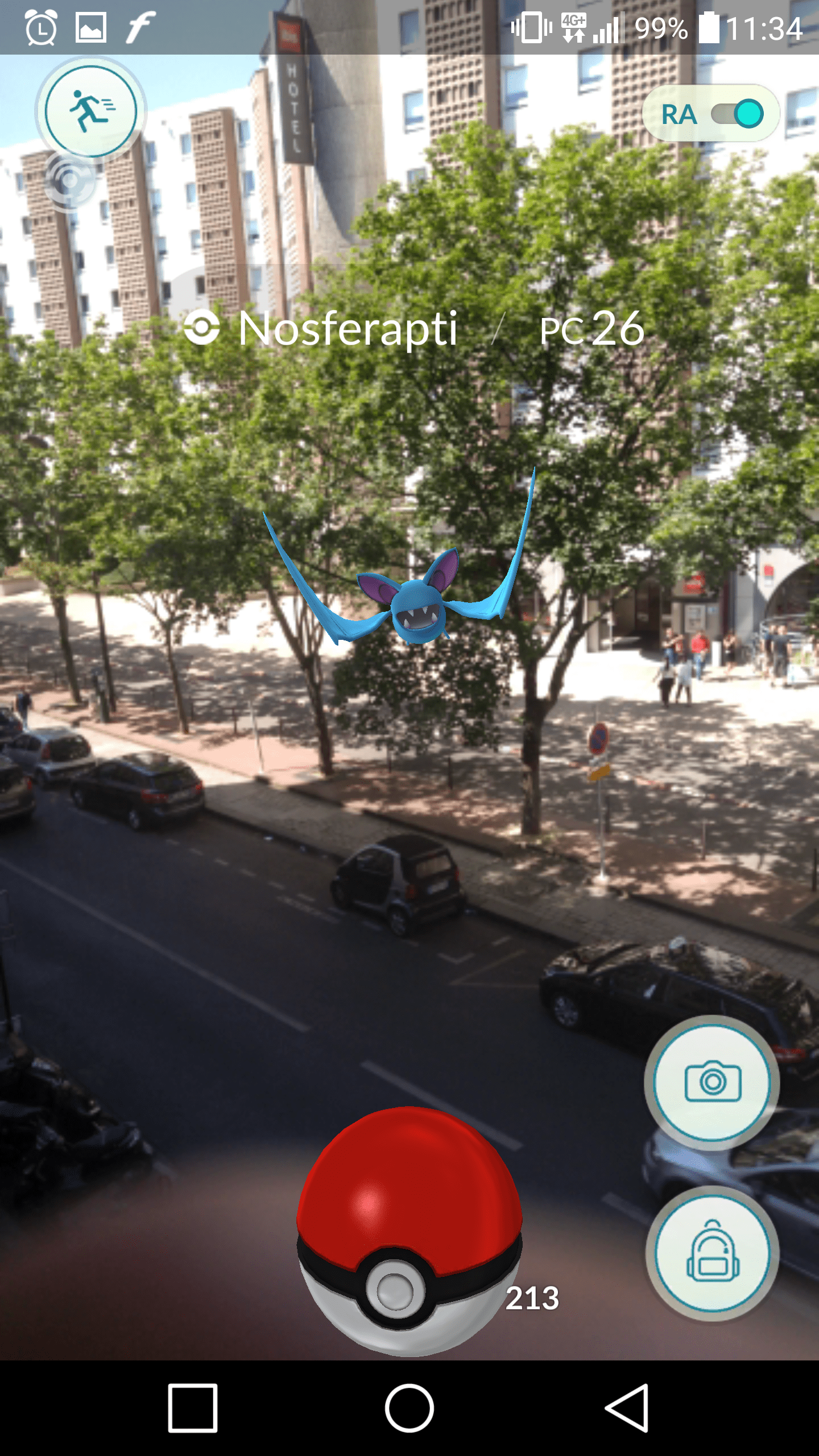This screenshot has height=1456, width=819.
Task: Go back using the system back button
Action: click(x=627, y=1408)
